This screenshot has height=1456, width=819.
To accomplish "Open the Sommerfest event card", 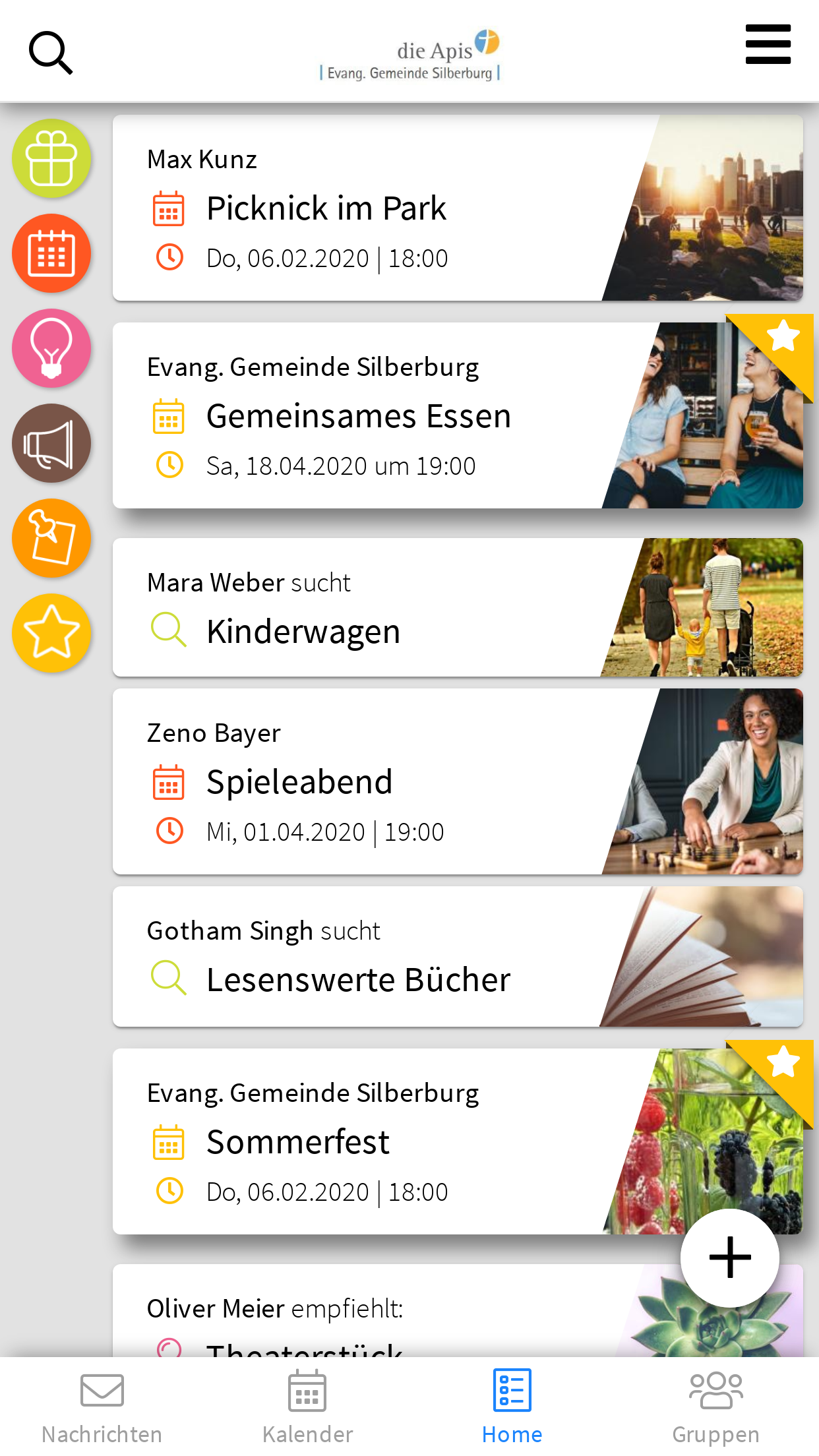I will point(458,1141).
